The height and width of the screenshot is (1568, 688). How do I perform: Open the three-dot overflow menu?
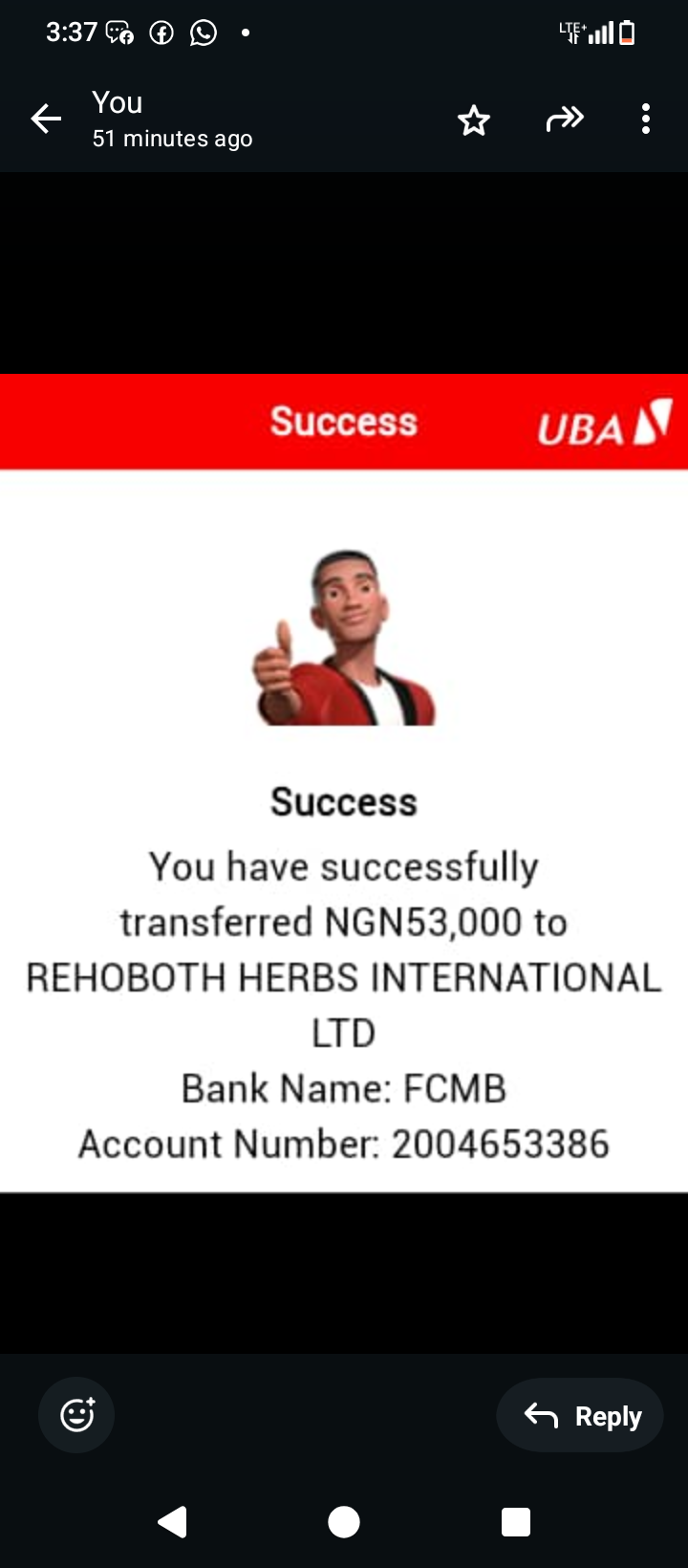point(646,120)
